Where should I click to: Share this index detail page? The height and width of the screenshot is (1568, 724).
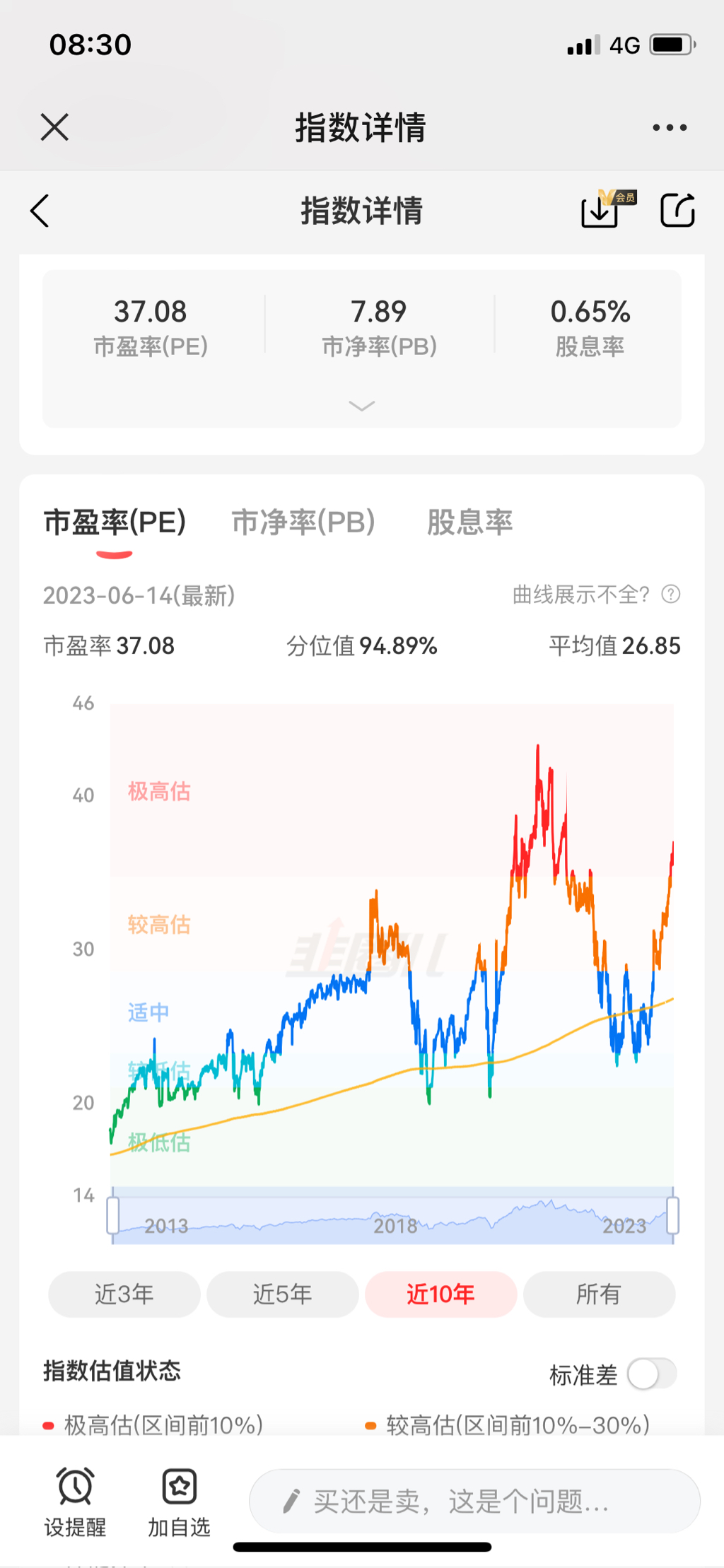677,211
